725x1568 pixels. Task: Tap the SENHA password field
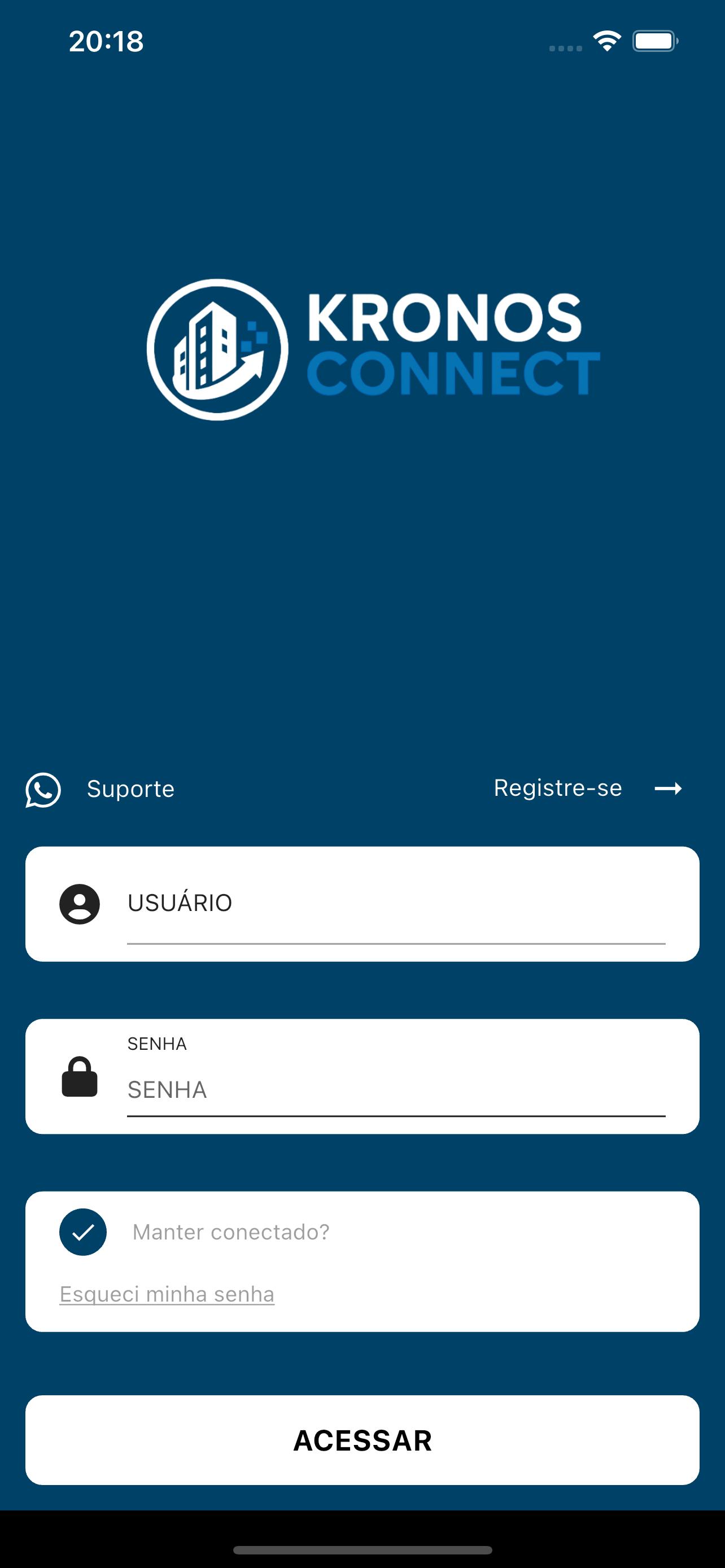click(x=395, y=1089)
